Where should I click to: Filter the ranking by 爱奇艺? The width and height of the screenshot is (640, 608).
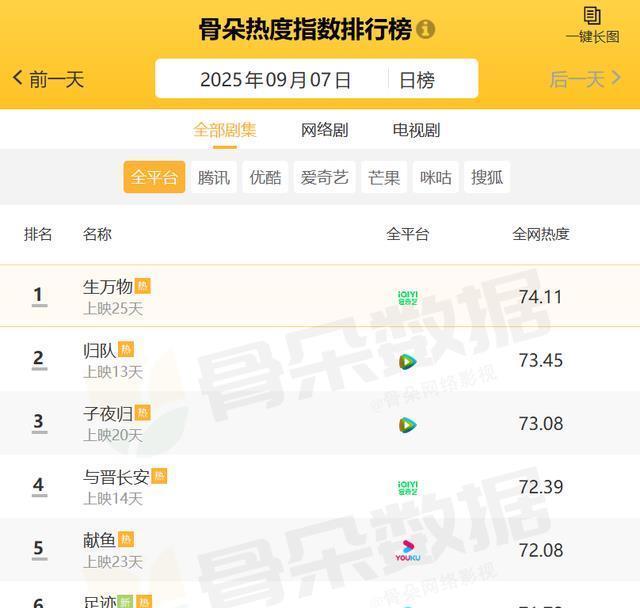324,177
